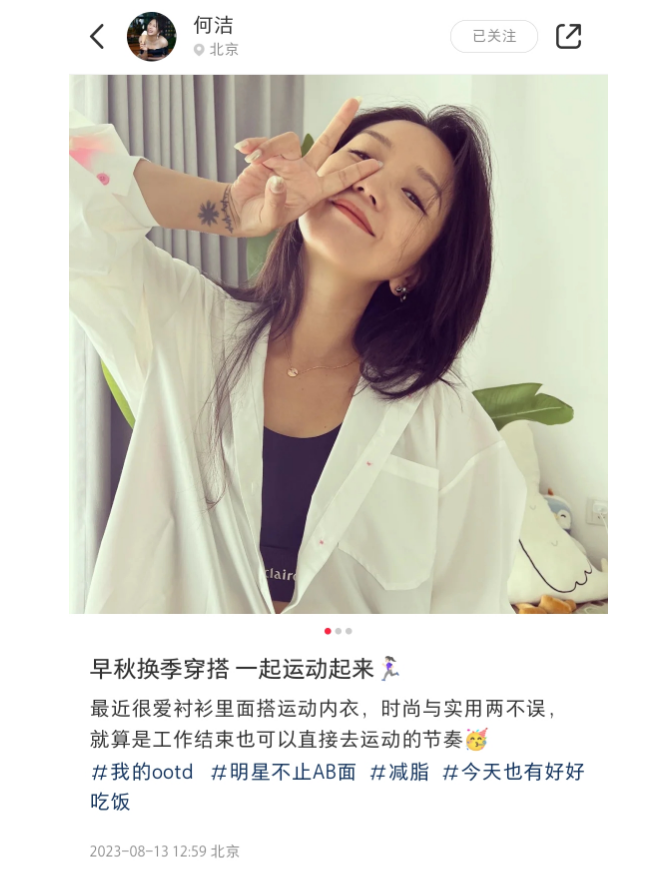The height and width of the screenshot is (875, 668).
Task: Tap the photo page indicator dots
Action: click(338, 631)
